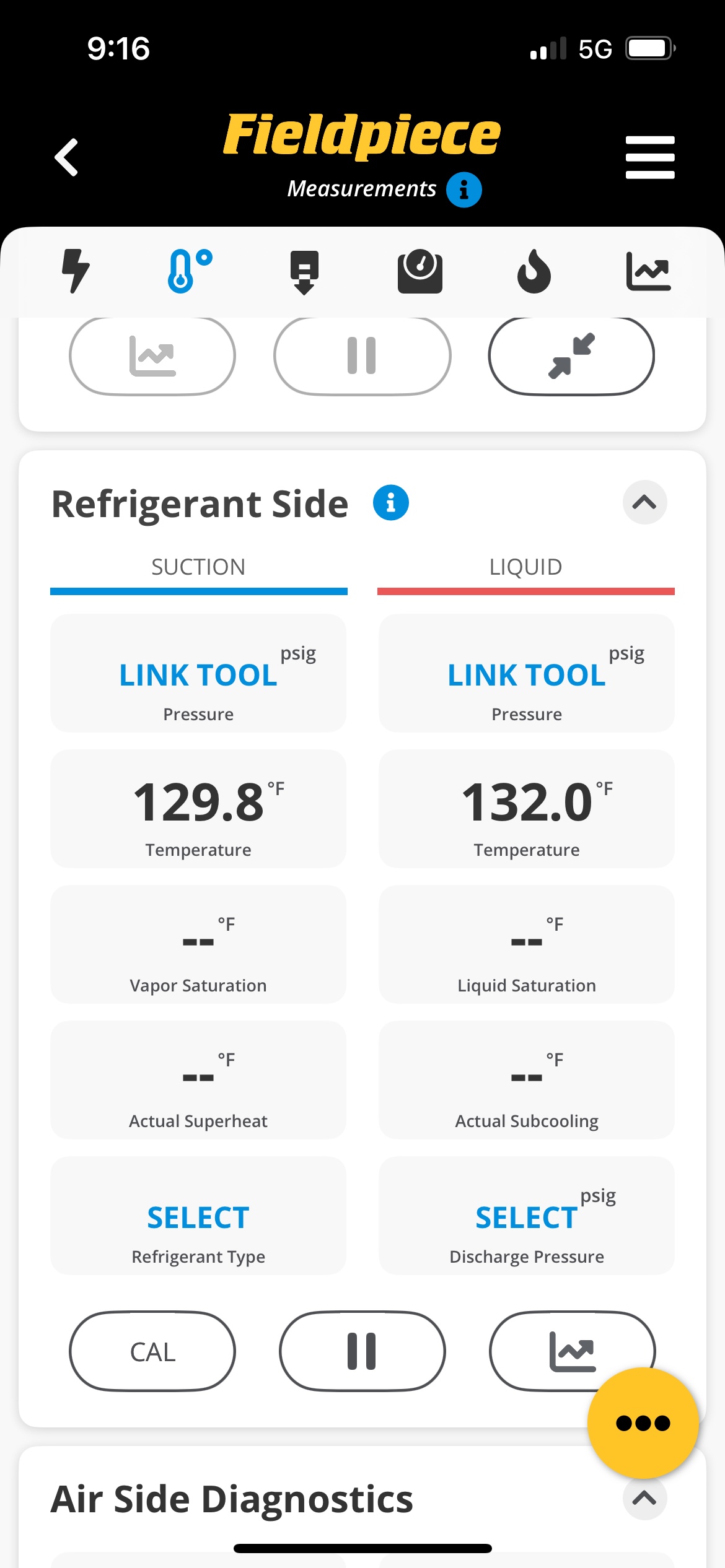Go back with the header arrow

click(x=67, y=157)
